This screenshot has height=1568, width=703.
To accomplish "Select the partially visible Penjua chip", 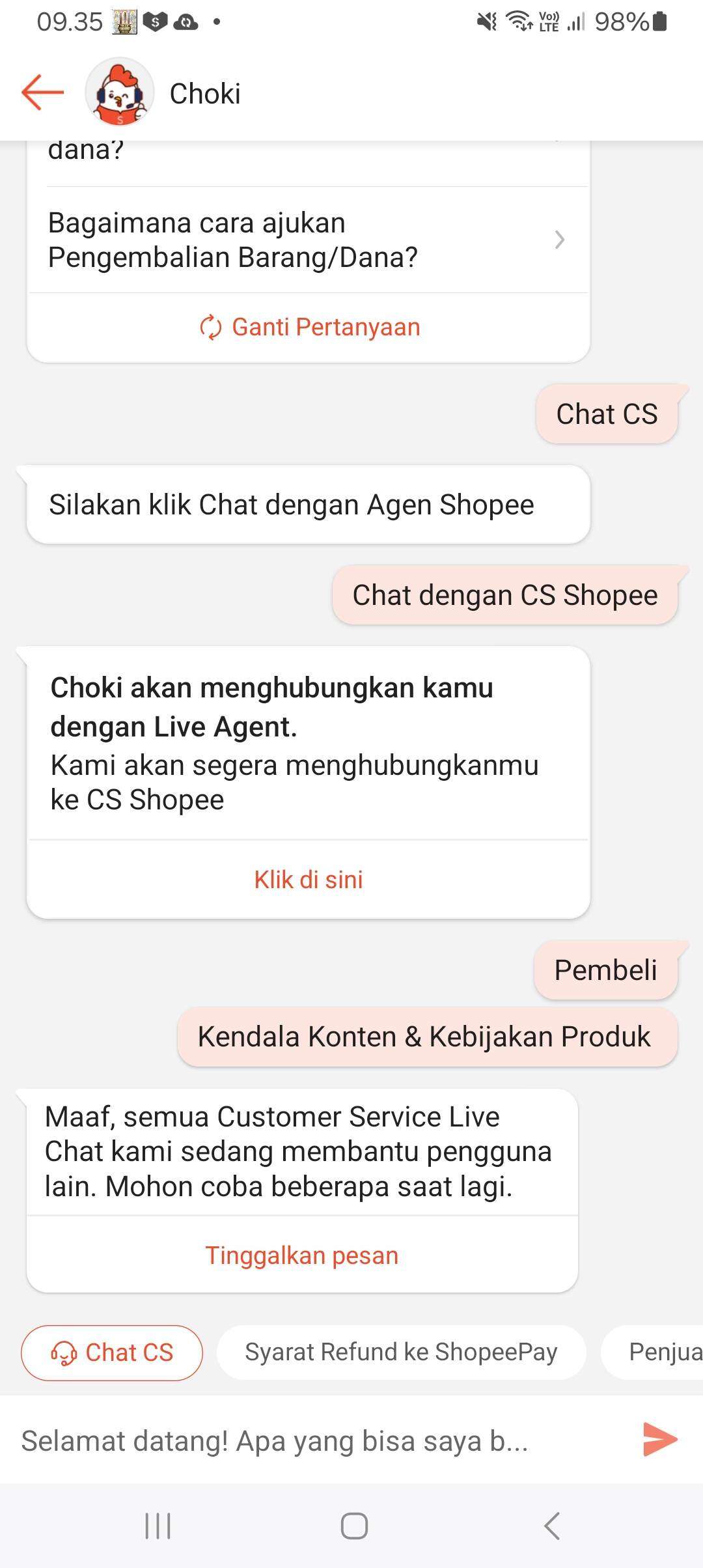I will [x=652, y=1352].
